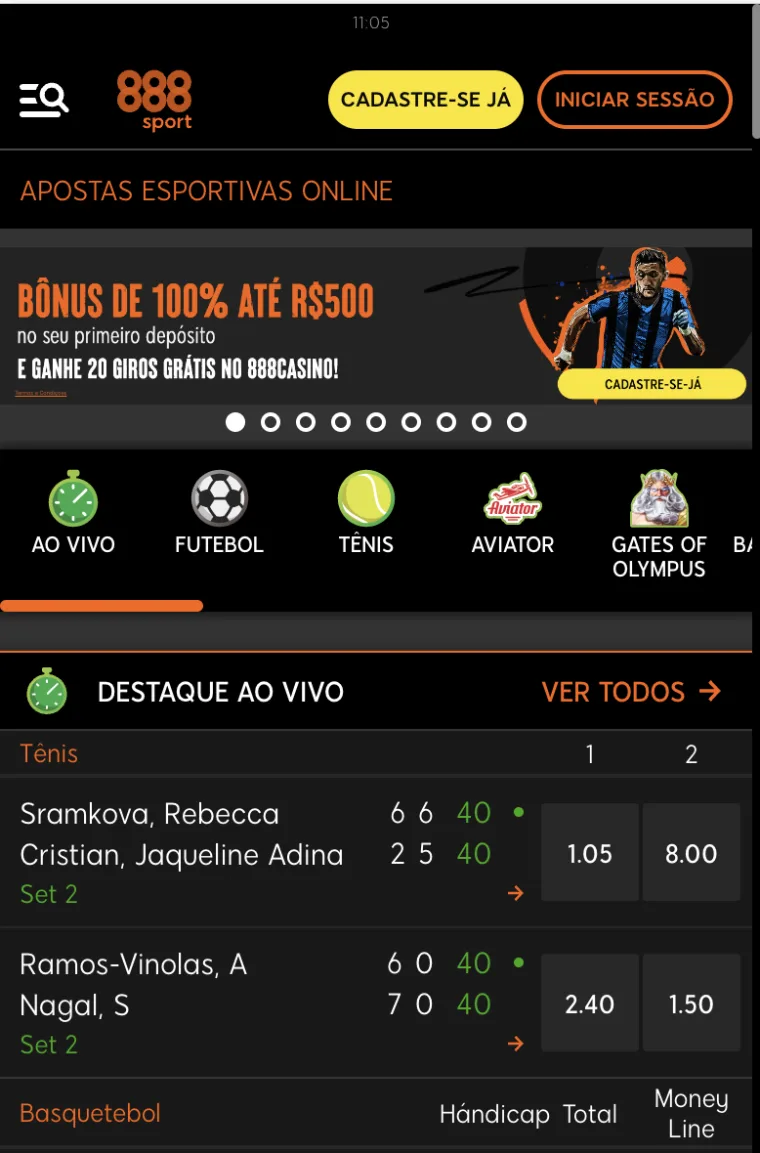
Task: Open the menu search icon
Action: 44,99
